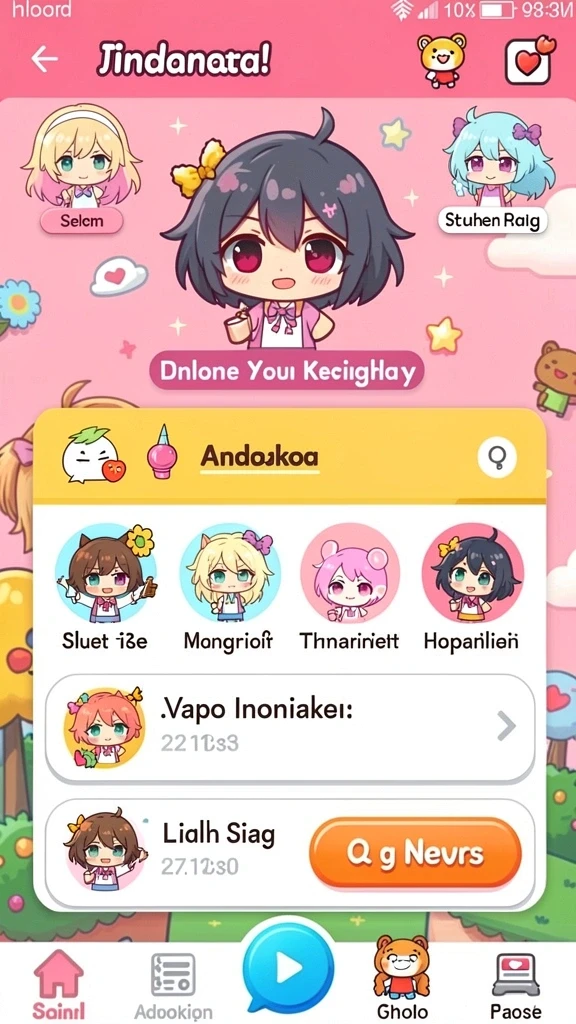Select the Stuhen Raig character chip
576x1024 pixels.
pos(492,220)
